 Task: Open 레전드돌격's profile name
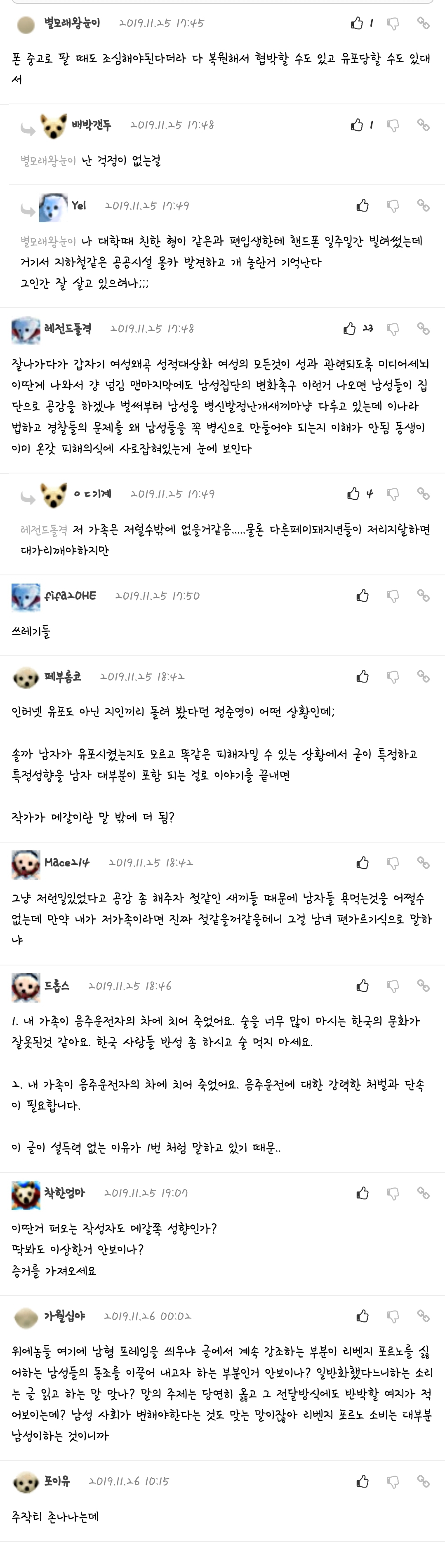pyautogui.click(x=68, y=329)
